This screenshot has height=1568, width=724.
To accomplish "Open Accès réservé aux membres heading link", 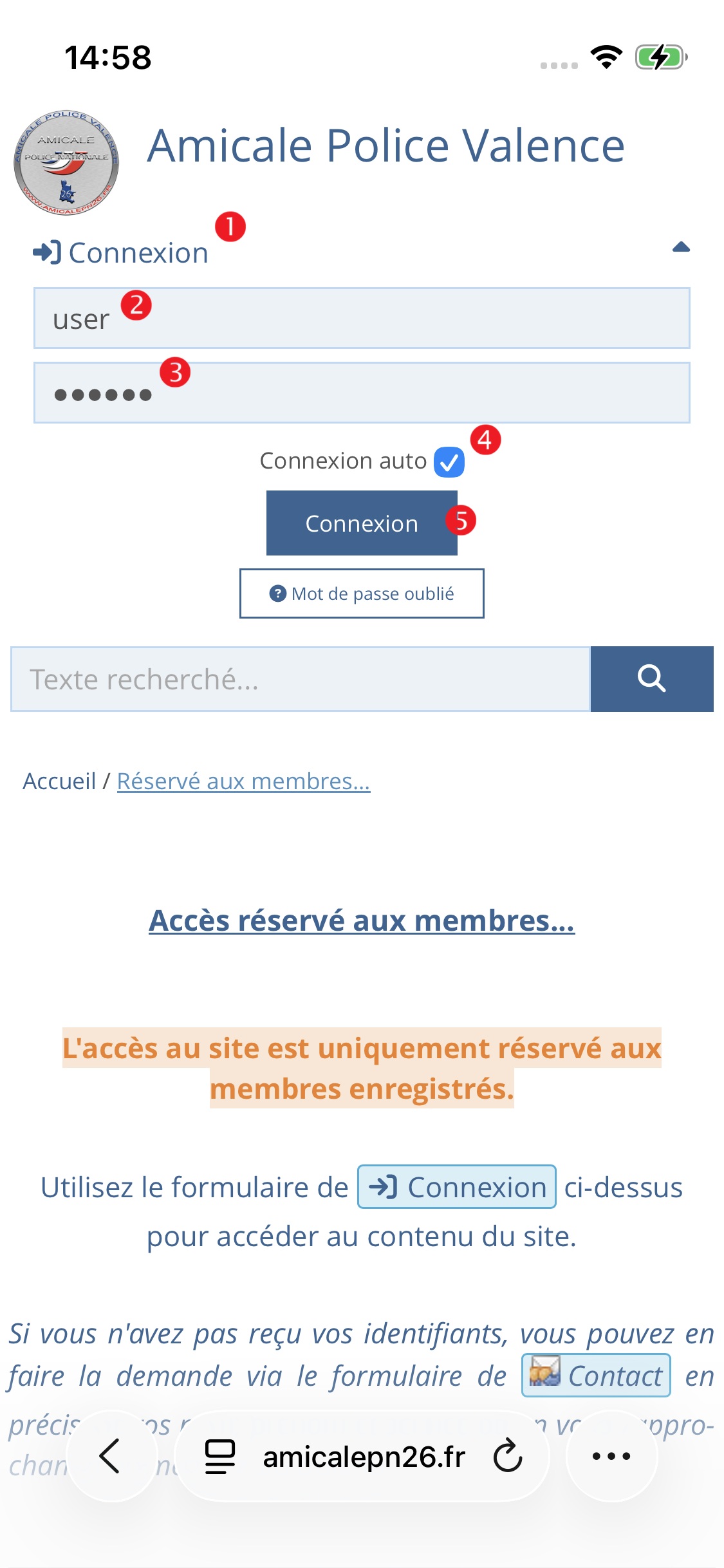I will (362, 920).
